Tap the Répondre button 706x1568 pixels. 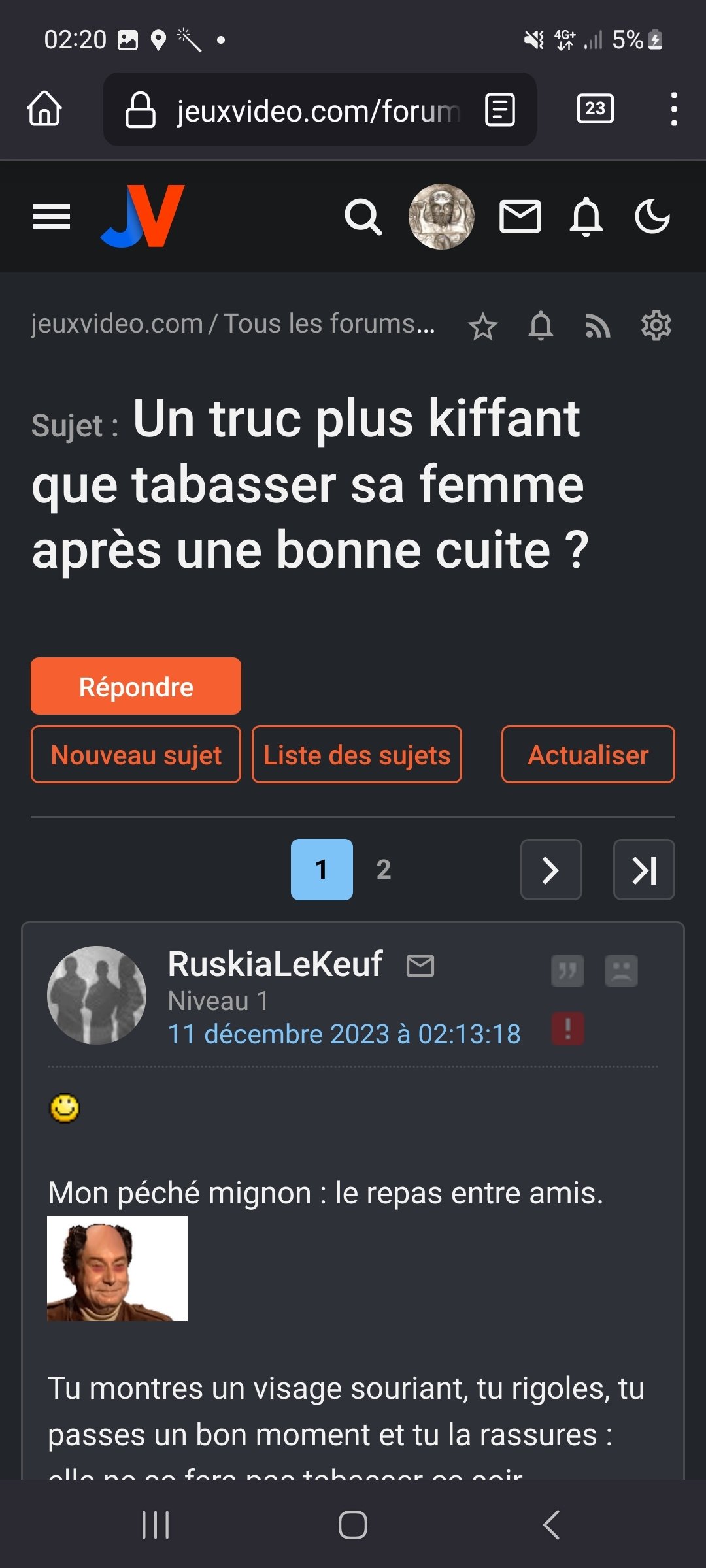click(136, 686)
